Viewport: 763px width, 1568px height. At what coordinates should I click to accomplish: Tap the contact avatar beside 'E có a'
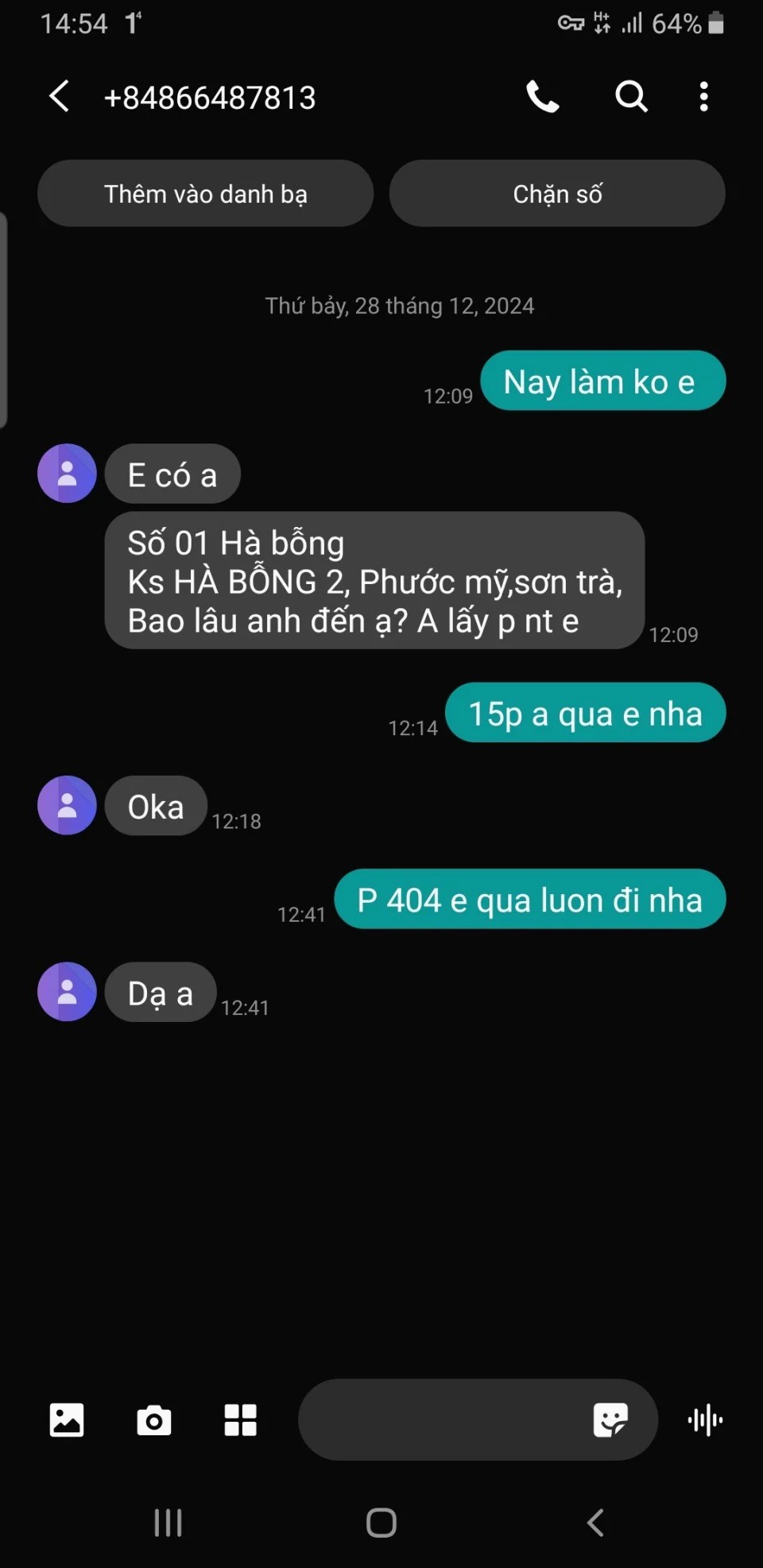tap(68, 474)
